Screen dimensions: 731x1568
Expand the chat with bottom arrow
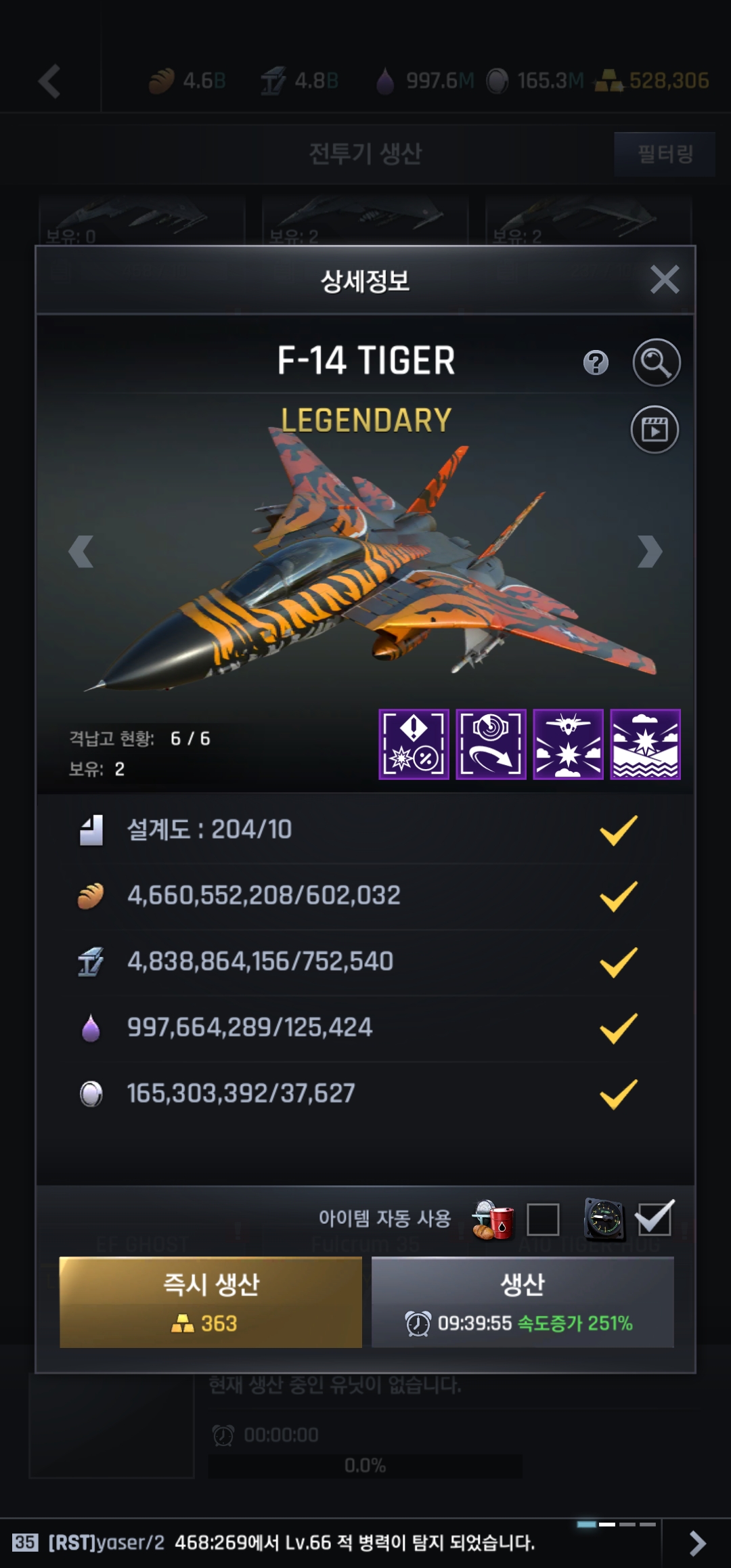coord(697,1543)
